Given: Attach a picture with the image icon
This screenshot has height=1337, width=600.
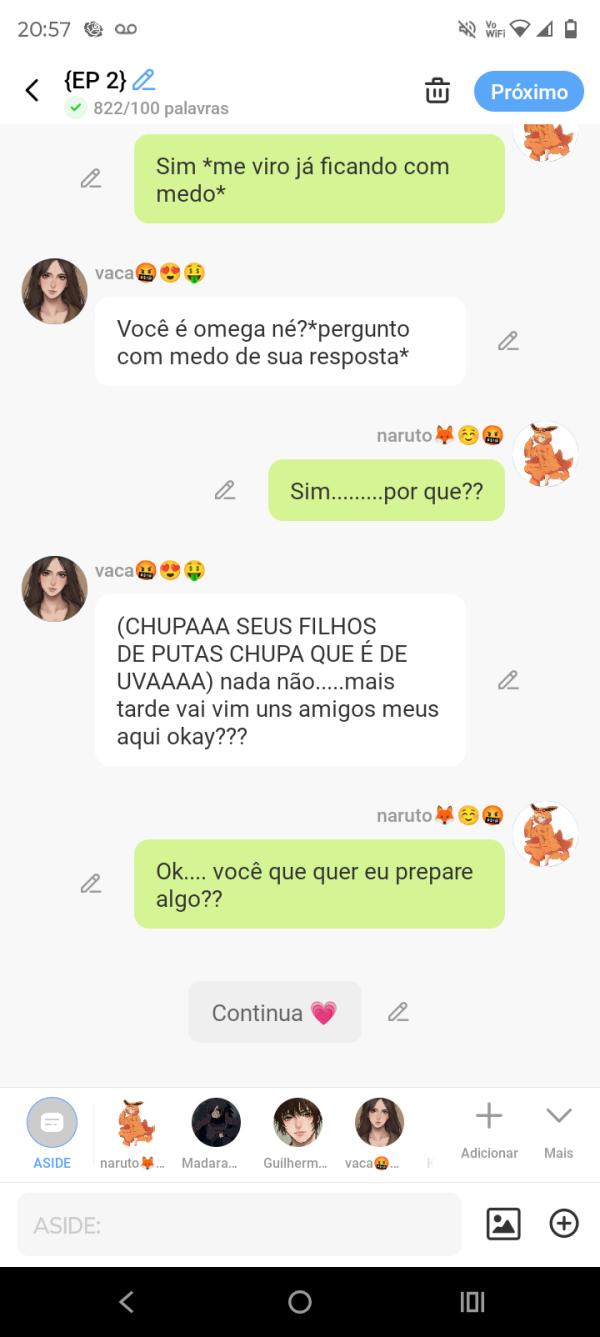Looking at the screenshot, I should tap(503, 1224).
